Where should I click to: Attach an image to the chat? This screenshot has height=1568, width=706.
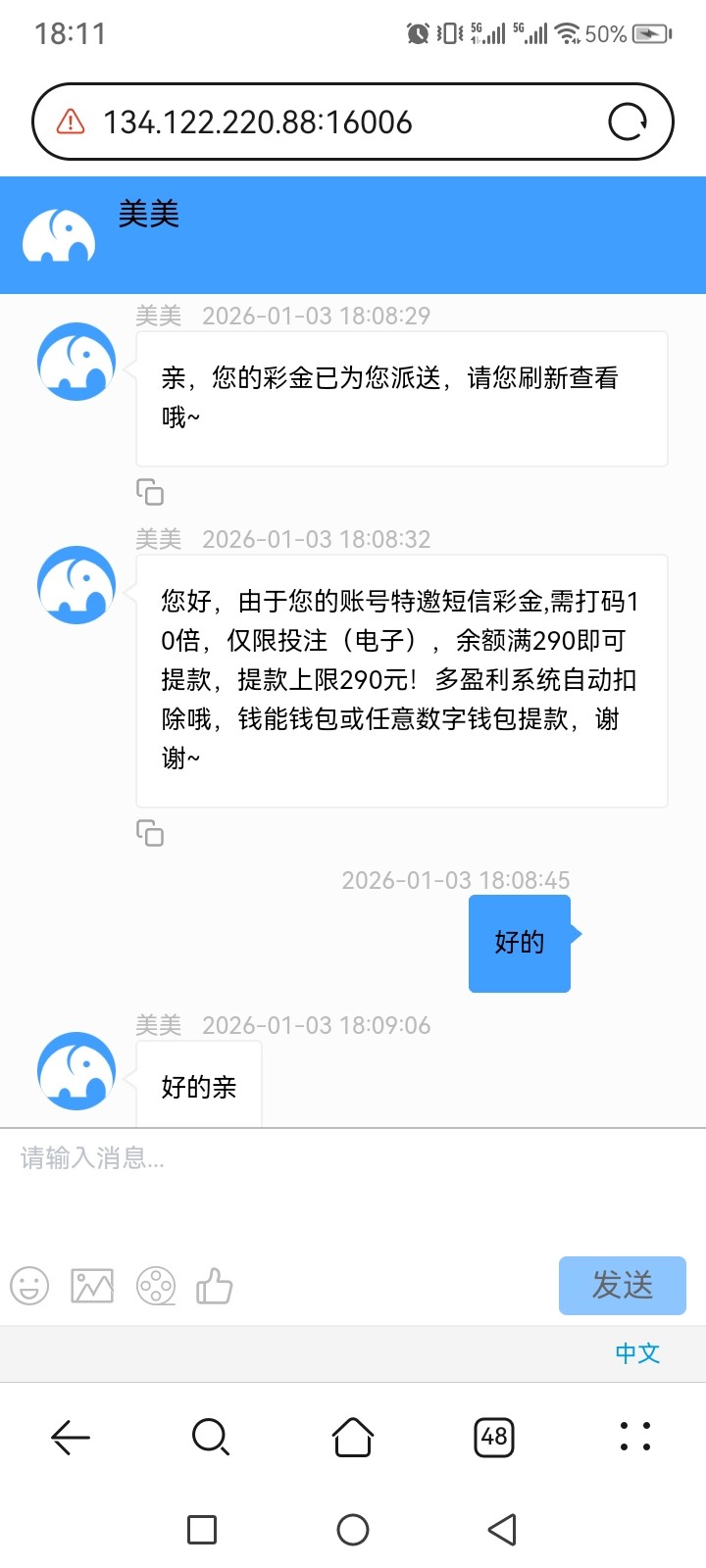(92, 1286)
